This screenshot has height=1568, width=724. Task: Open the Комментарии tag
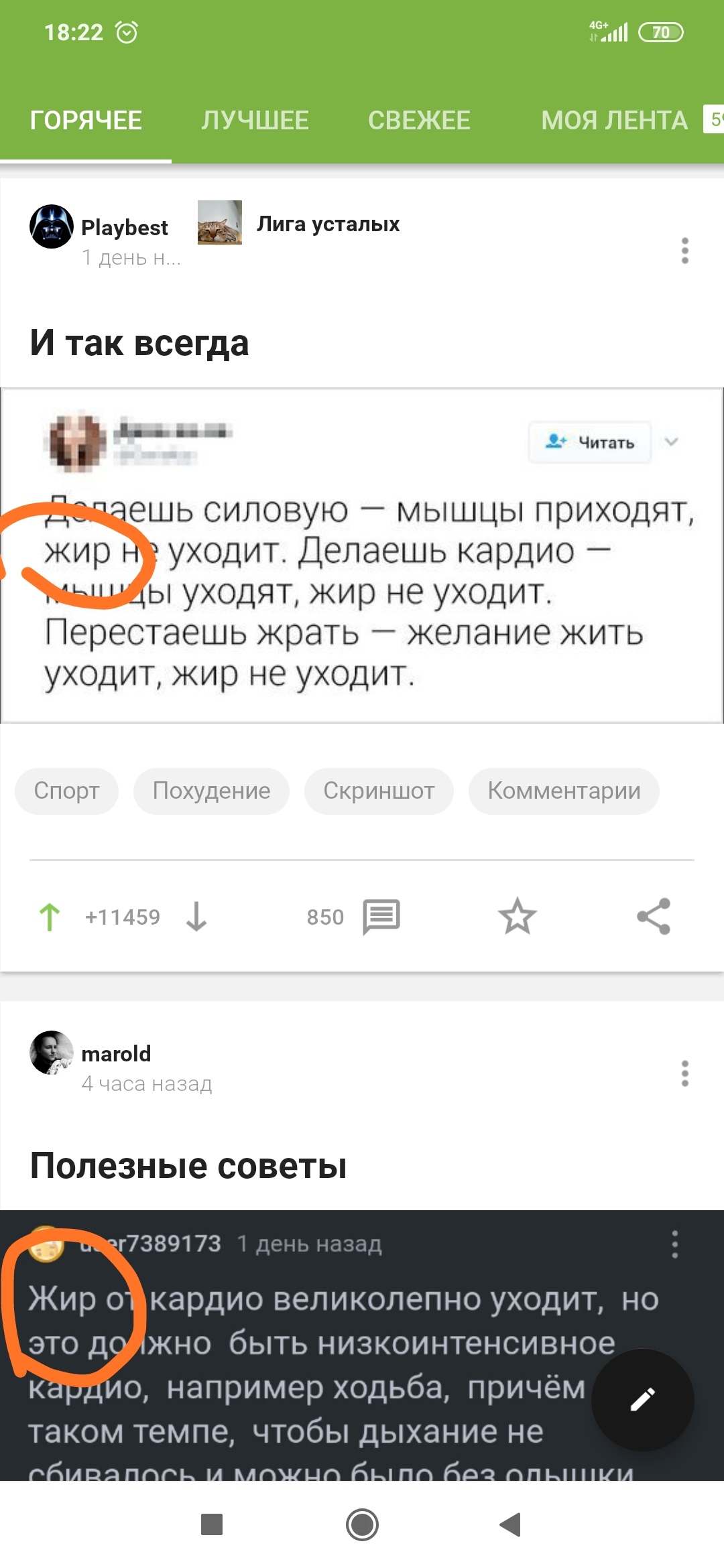click(x=564, y=791)
